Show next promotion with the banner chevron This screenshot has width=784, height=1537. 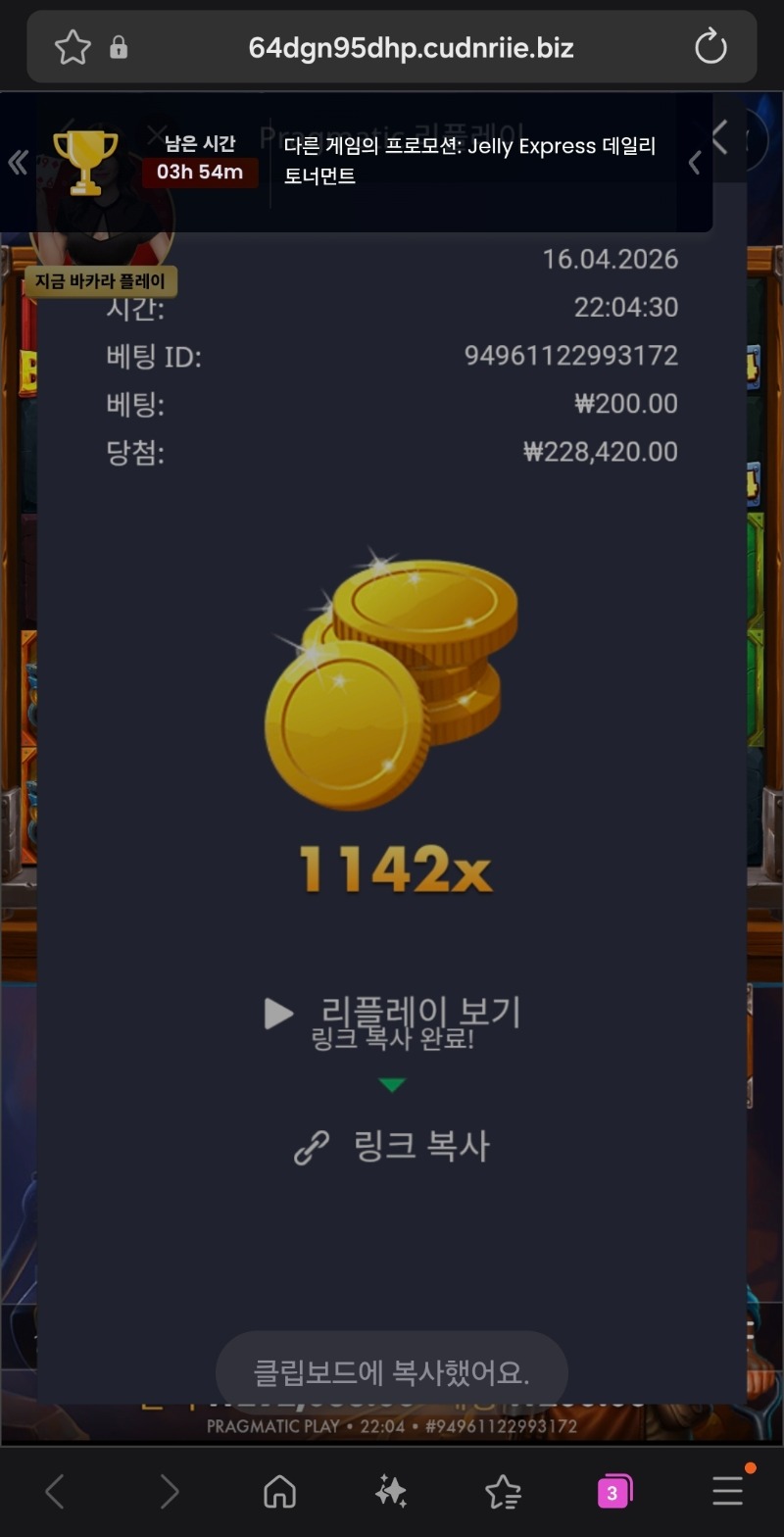coord(695,162)
